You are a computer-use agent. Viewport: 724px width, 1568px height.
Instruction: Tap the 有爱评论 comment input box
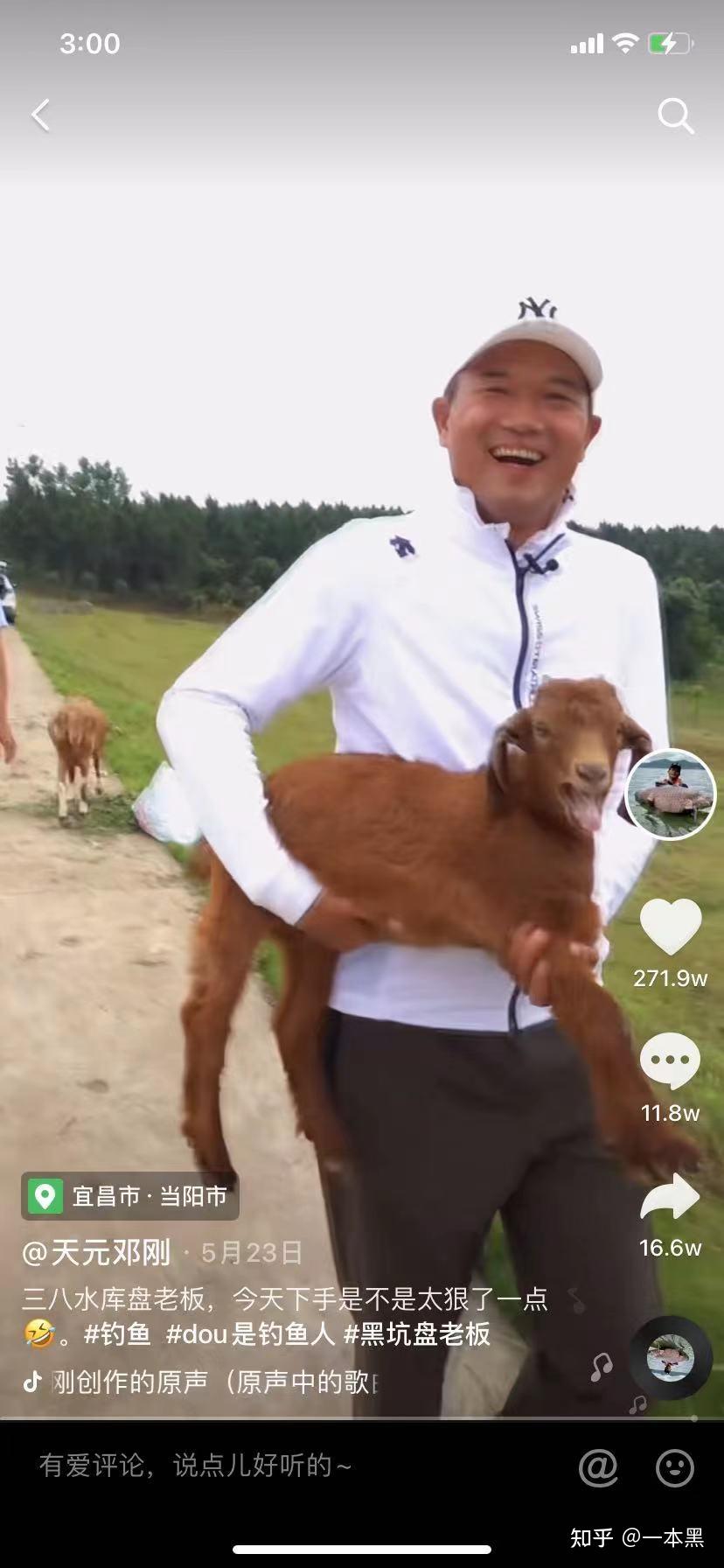pos(262,1466)
